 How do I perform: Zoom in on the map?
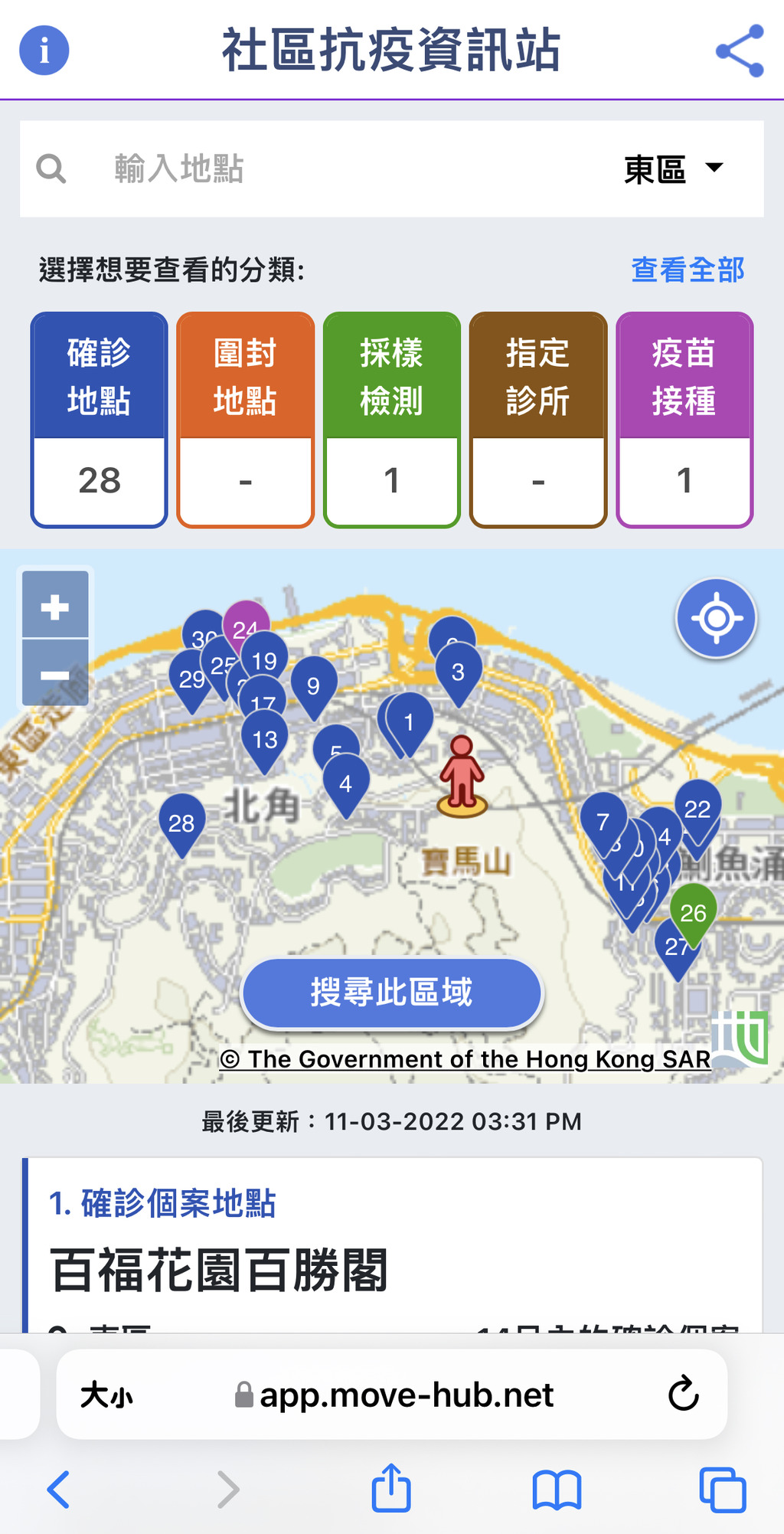(55, 607)
